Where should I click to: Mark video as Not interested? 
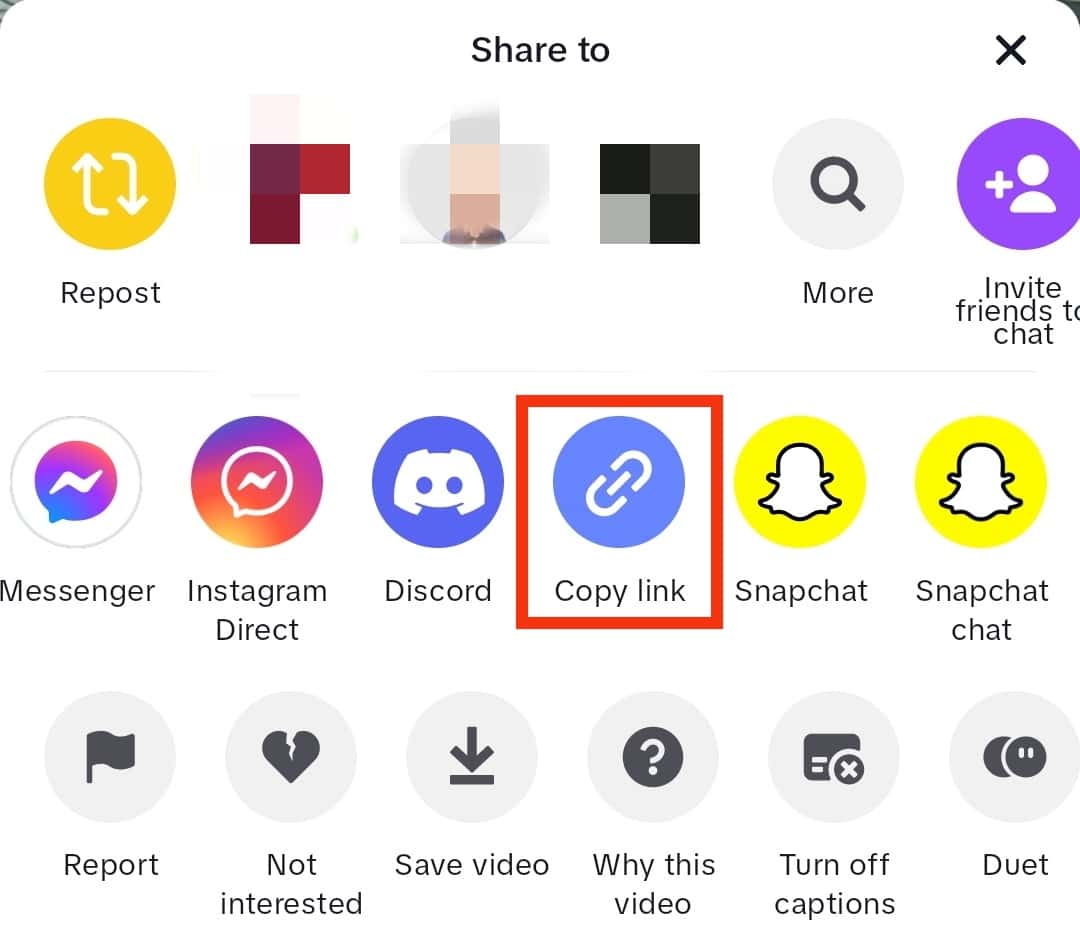[x=291, y=757]
